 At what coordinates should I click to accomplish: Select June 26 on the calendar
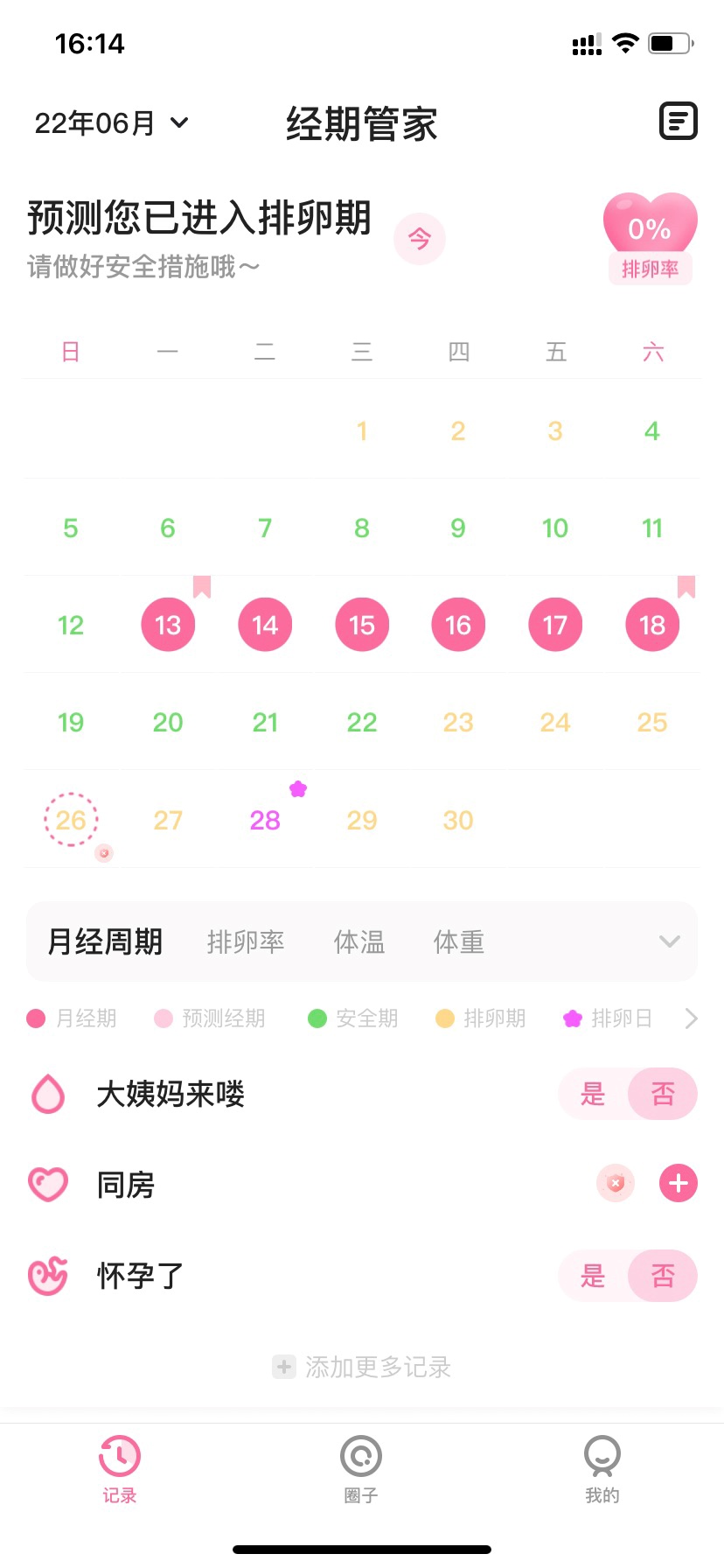tap(71, 820)
